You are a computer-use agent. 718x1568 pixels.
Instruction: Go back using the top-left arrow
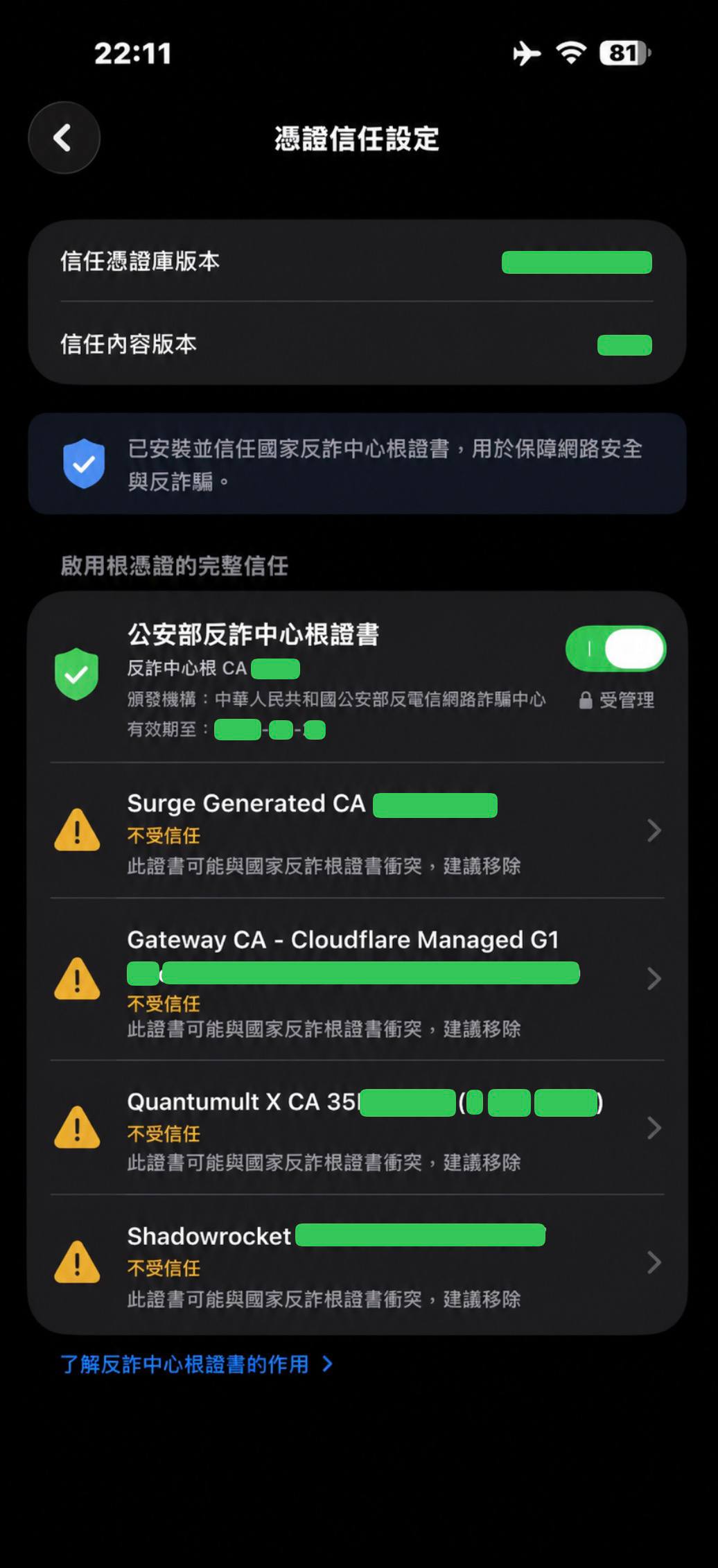(64, 138)
